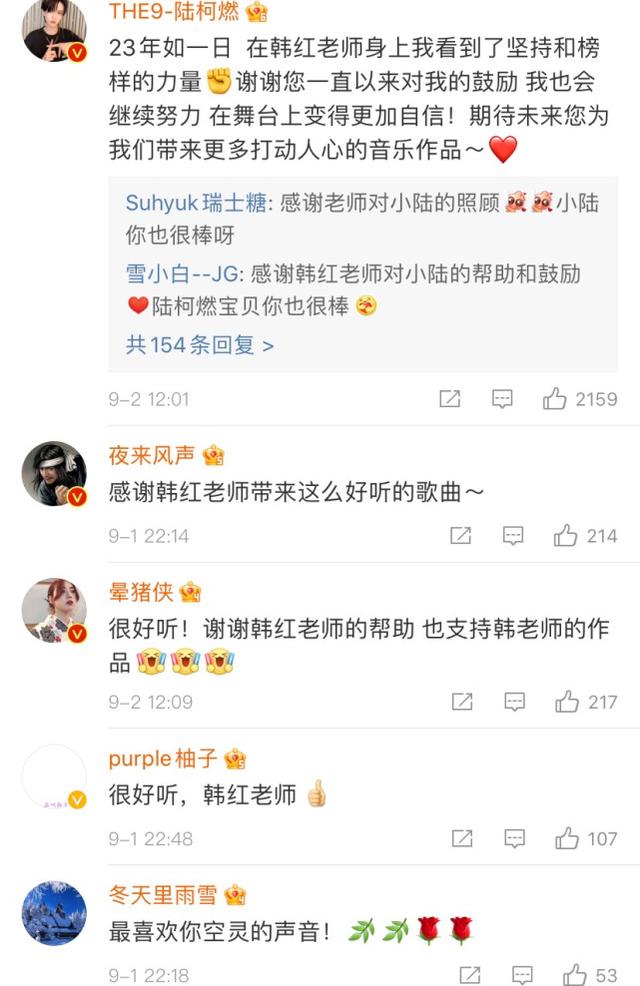Open 冬天里雨雪's avatar
Image resolution: width=640 pixels, height=986 pixels.
coord(55,913)
